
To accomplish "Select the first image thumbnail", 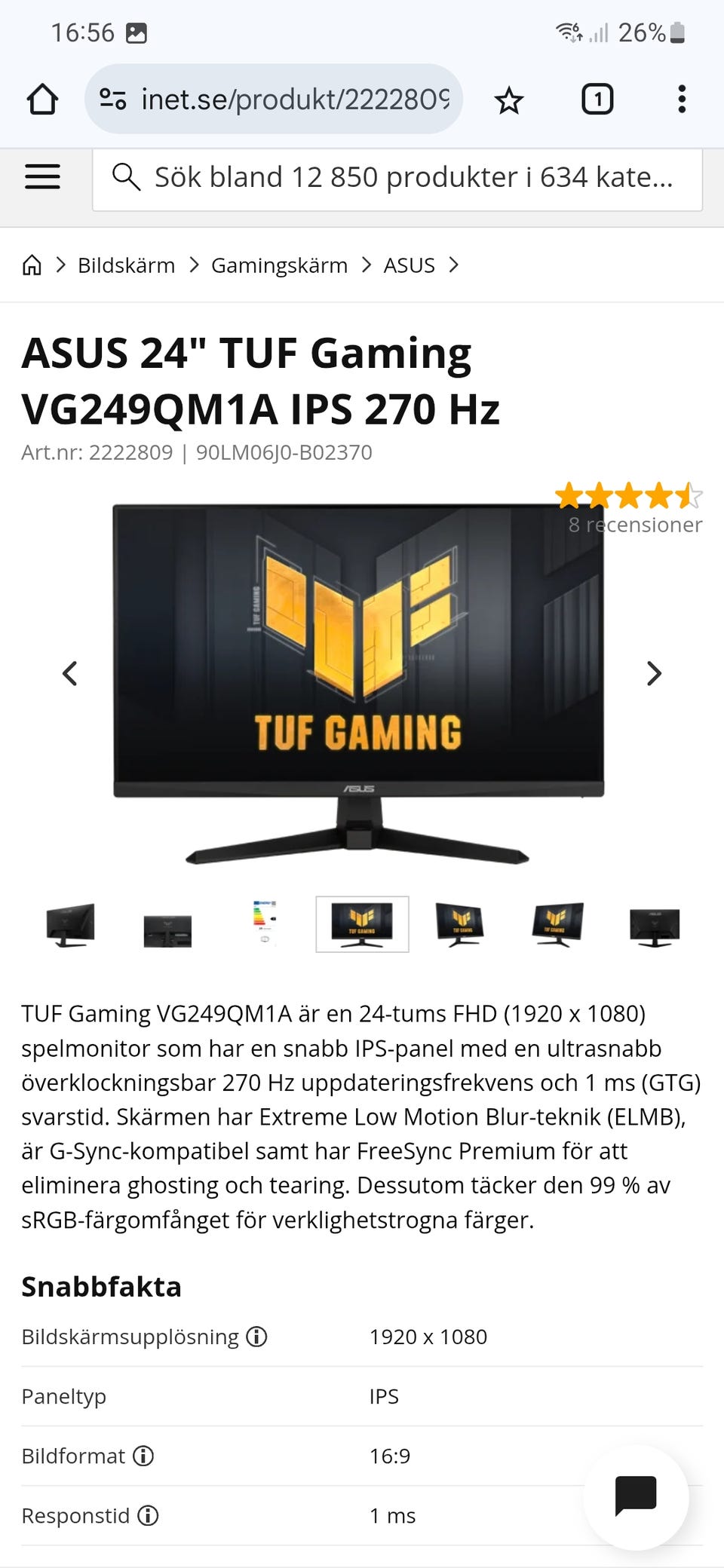I will pyautogui.click(x=70, y=924).
